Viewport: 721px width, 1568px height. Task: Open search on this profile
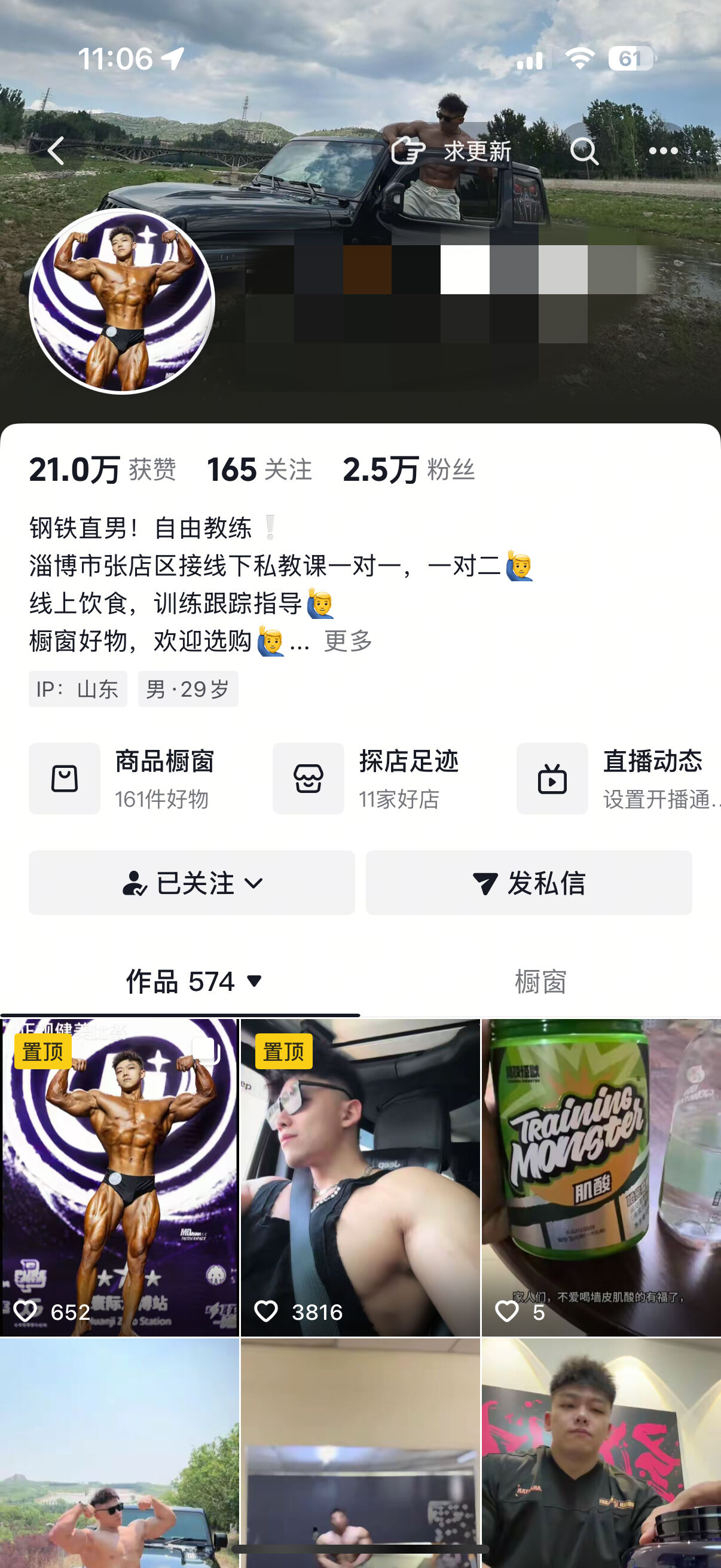click(584, 151)
